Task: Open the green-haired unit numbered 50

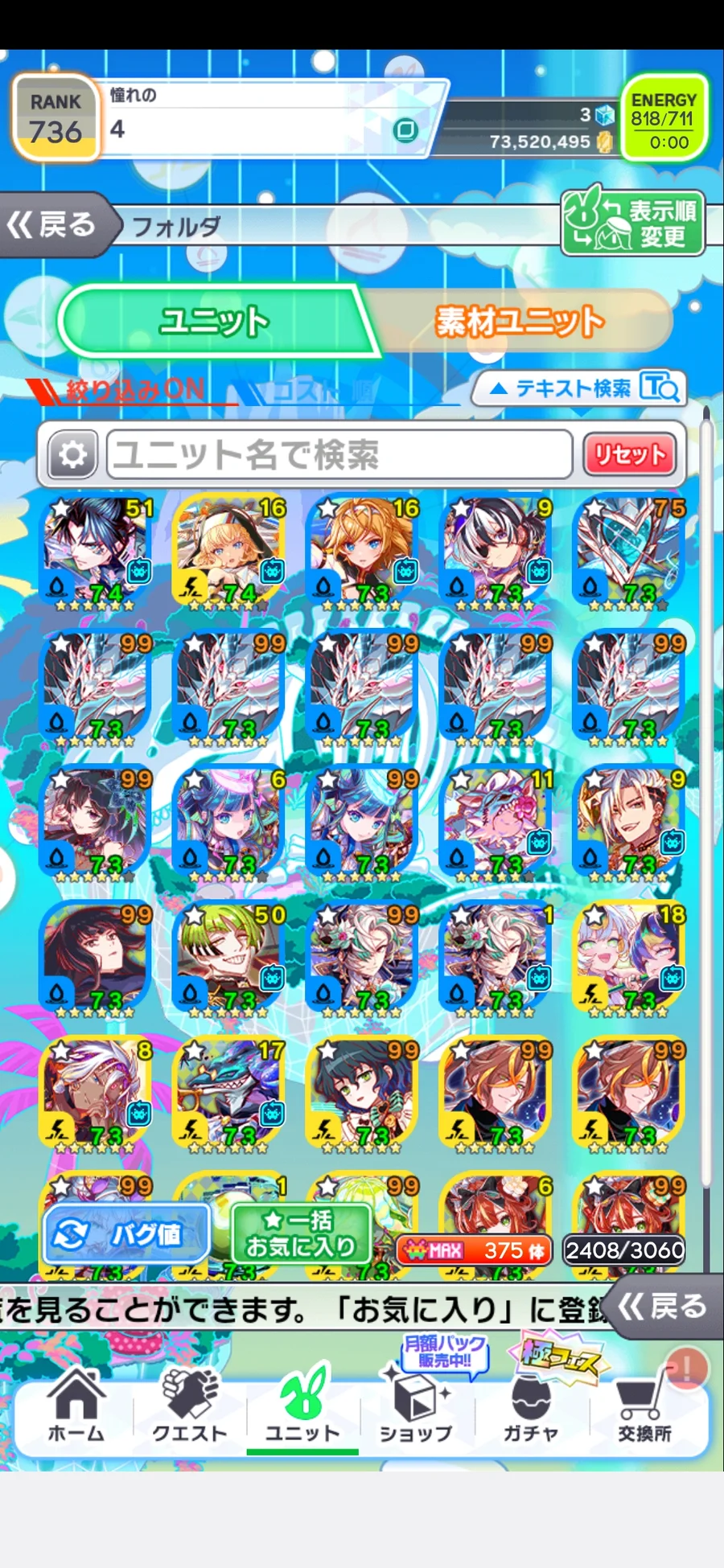Action: pos(230,957)
